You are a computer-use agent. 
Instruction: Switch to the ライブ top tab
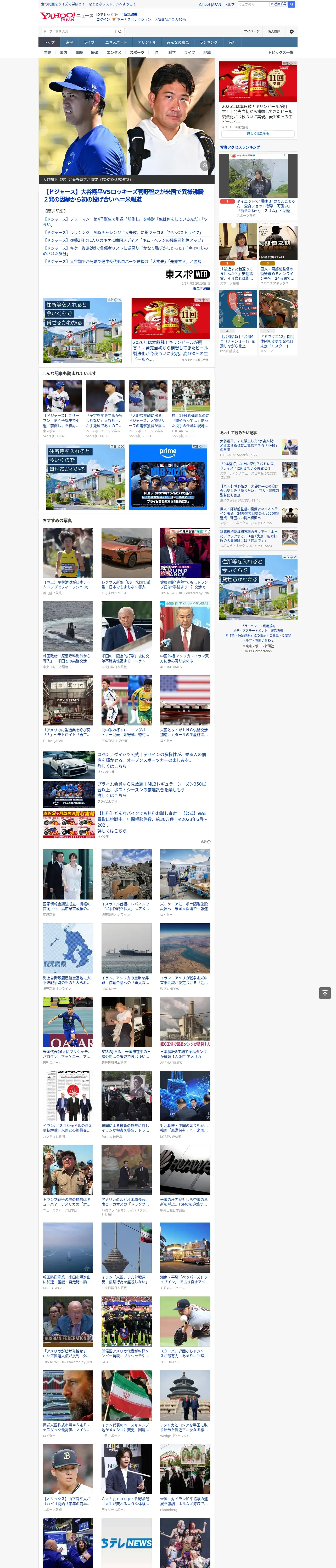pos(89,43)
